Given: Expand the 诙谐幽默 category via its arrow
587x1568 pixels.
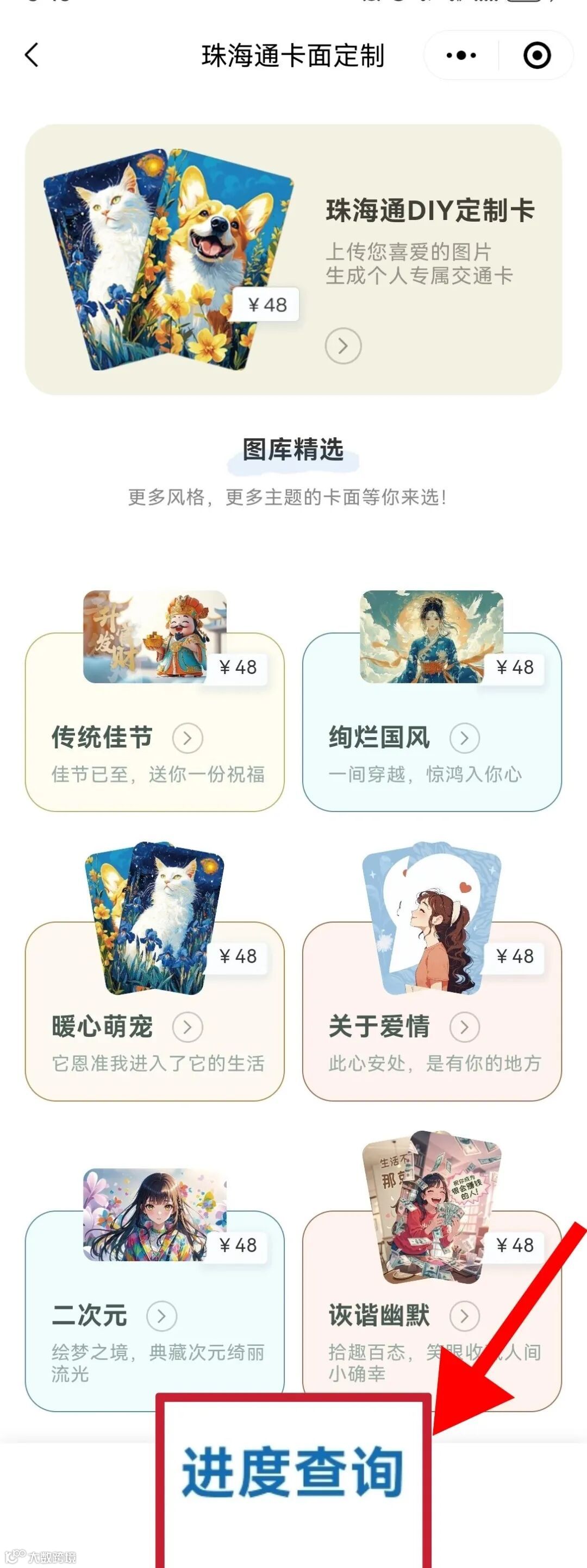Looking at the screenshot, I should click(465, 1317).
